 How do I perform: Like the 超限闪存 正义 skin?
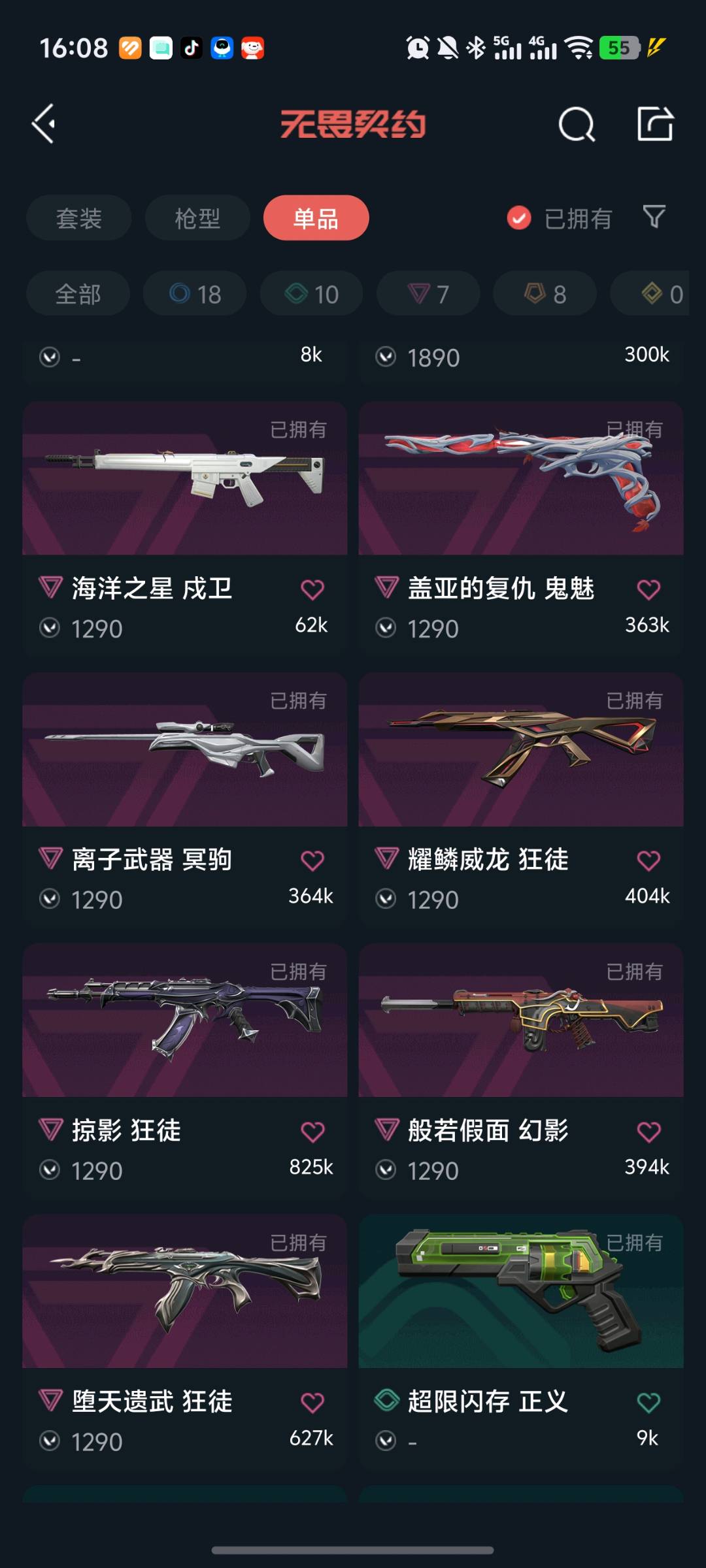pyautogui.click(x=648, y=1402)
